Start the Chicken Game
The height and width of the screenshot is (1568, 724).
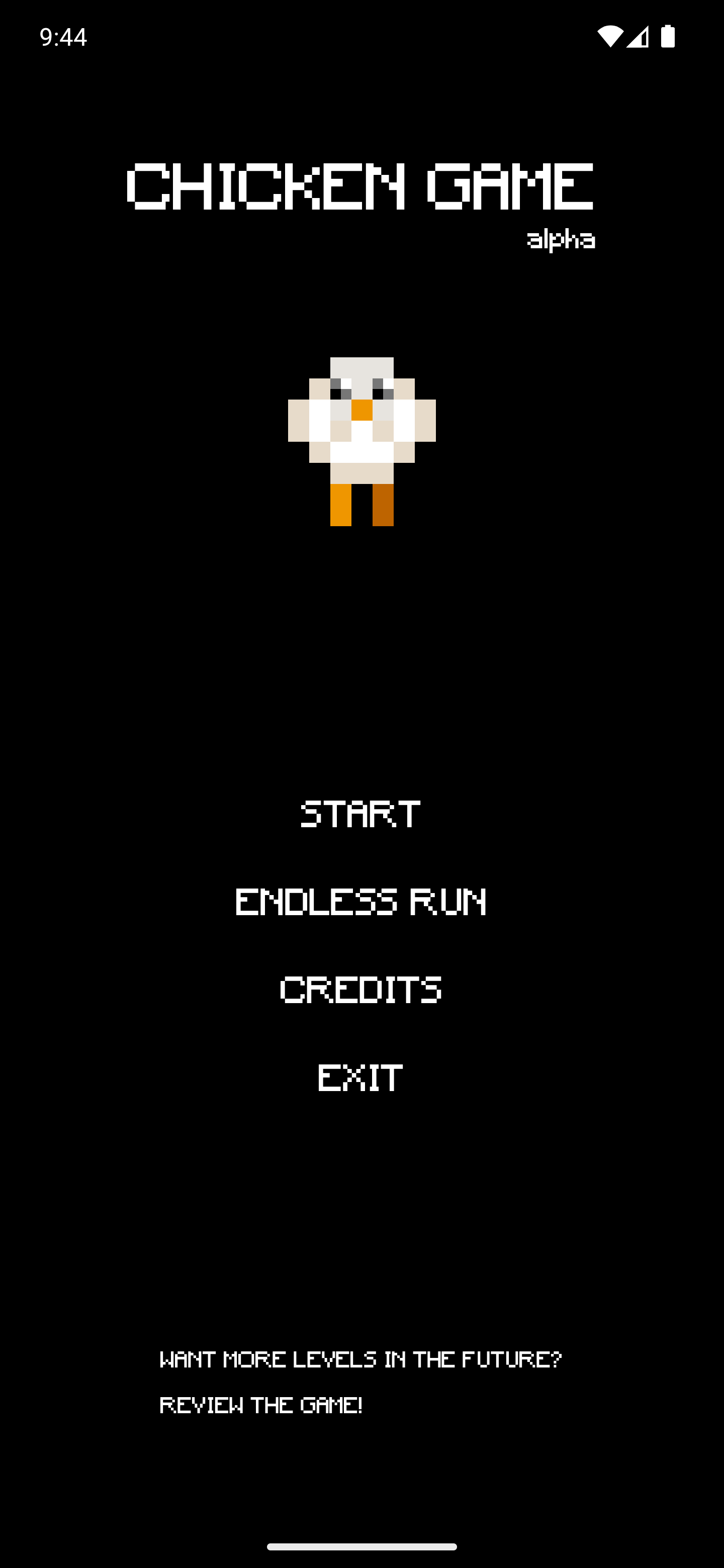[360, 814]
